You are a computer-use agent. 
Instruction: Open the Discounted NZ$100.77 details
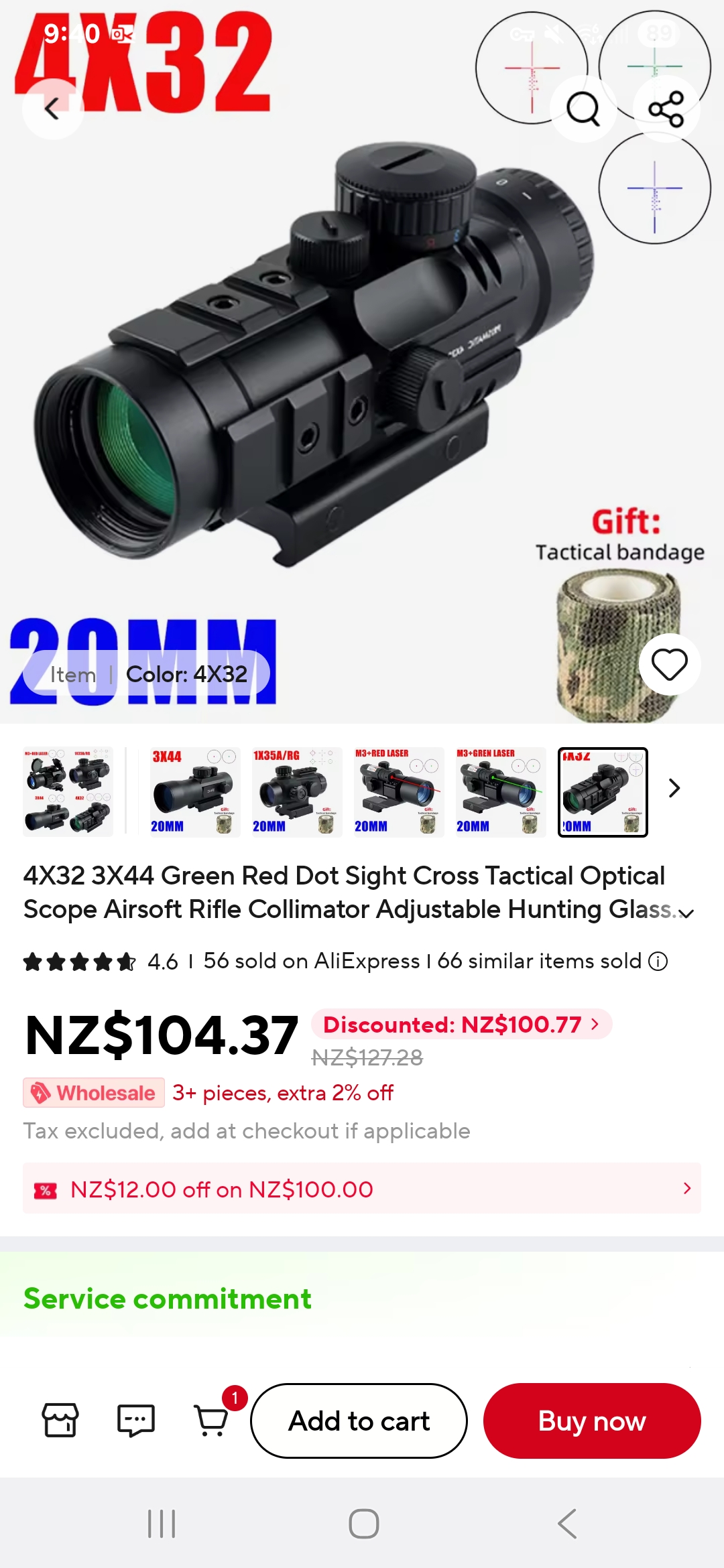pos(461,1024)
